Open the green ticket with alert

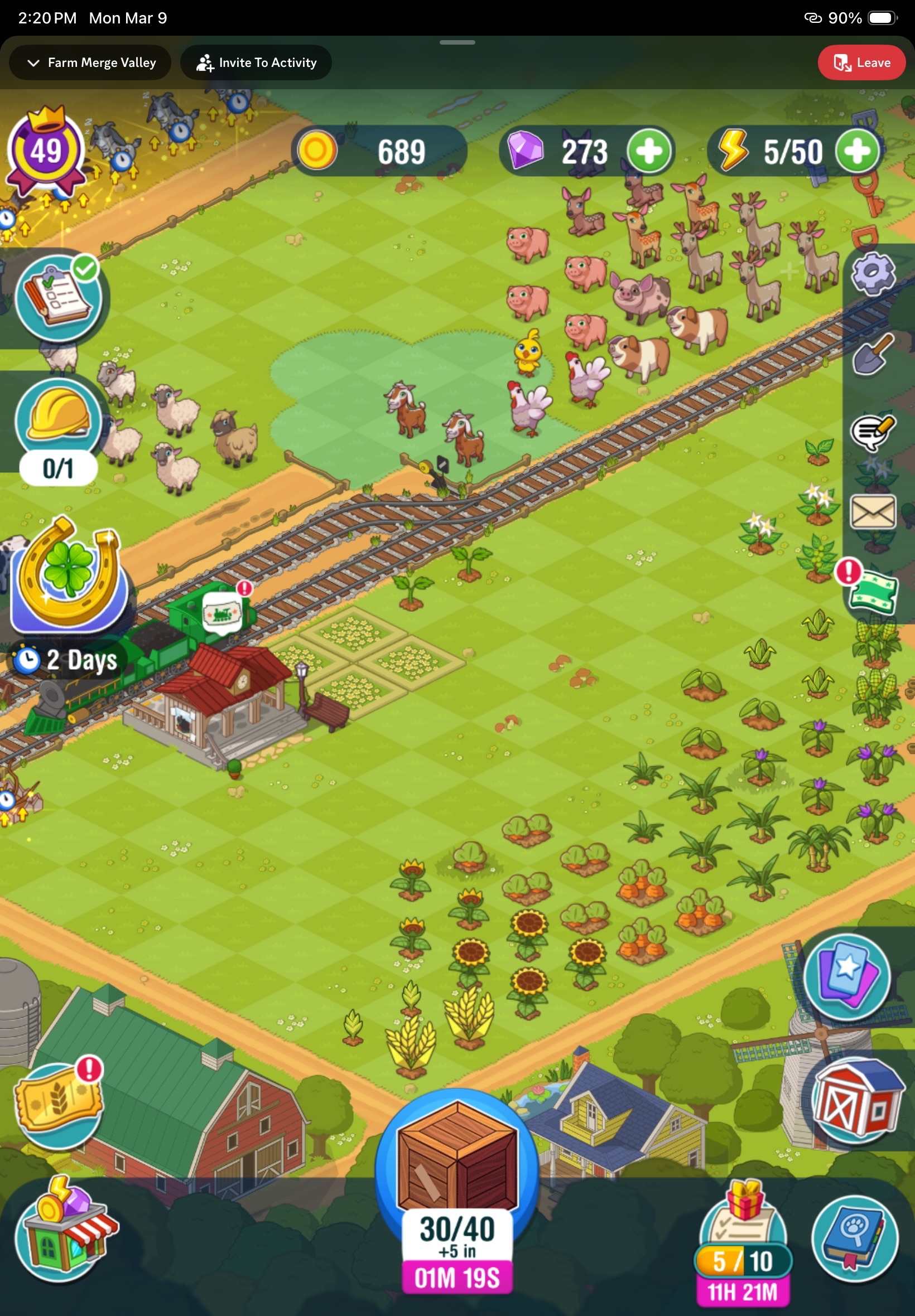pyautogui.click(x=873, y=592)
